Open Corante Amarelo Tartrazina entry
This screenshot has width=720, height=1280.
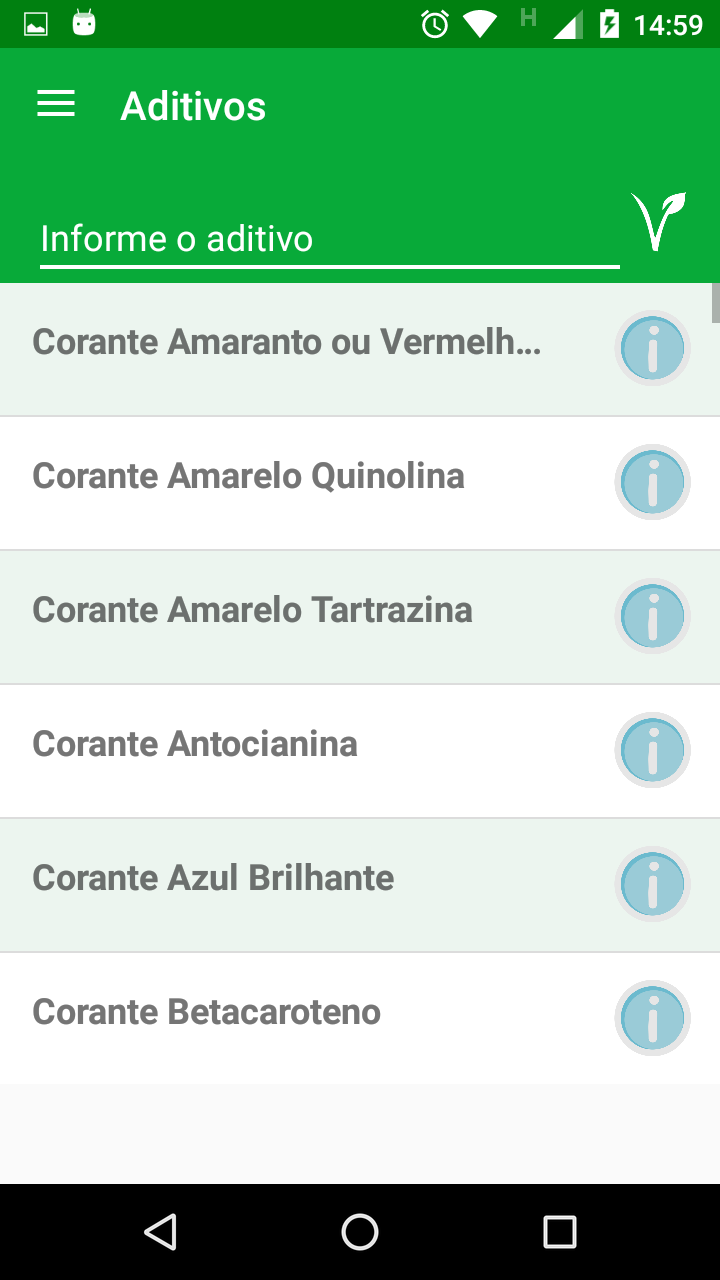click(x=253, y=610)
